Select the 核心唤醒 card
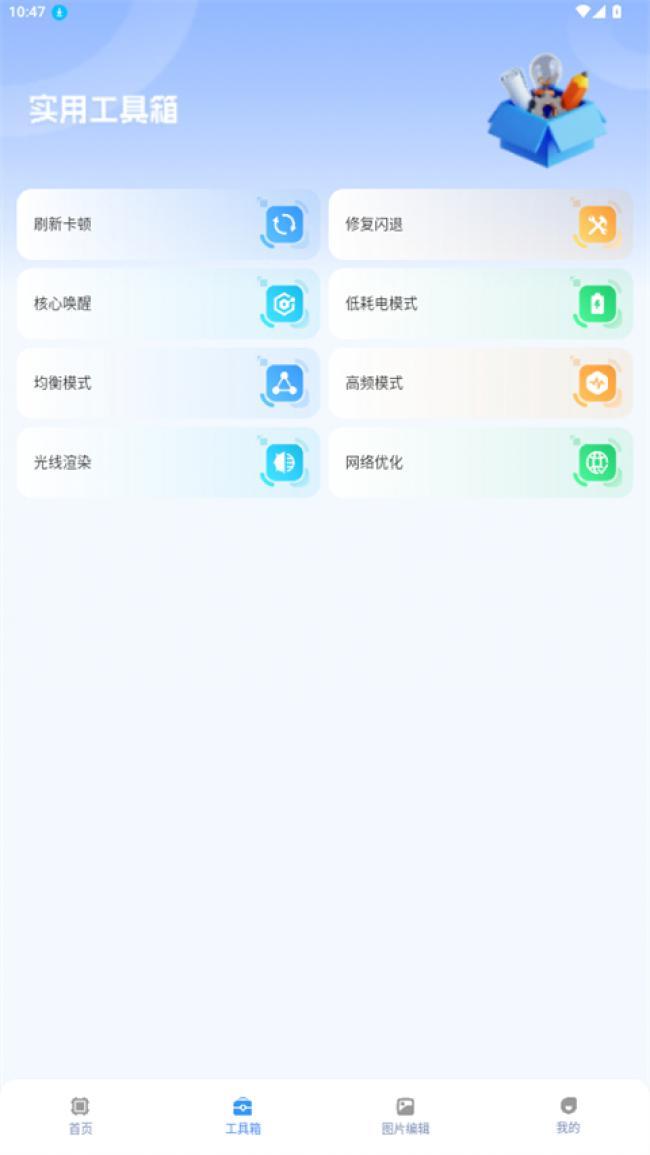This screenshot has height=1155, width=650. point(168,303)
